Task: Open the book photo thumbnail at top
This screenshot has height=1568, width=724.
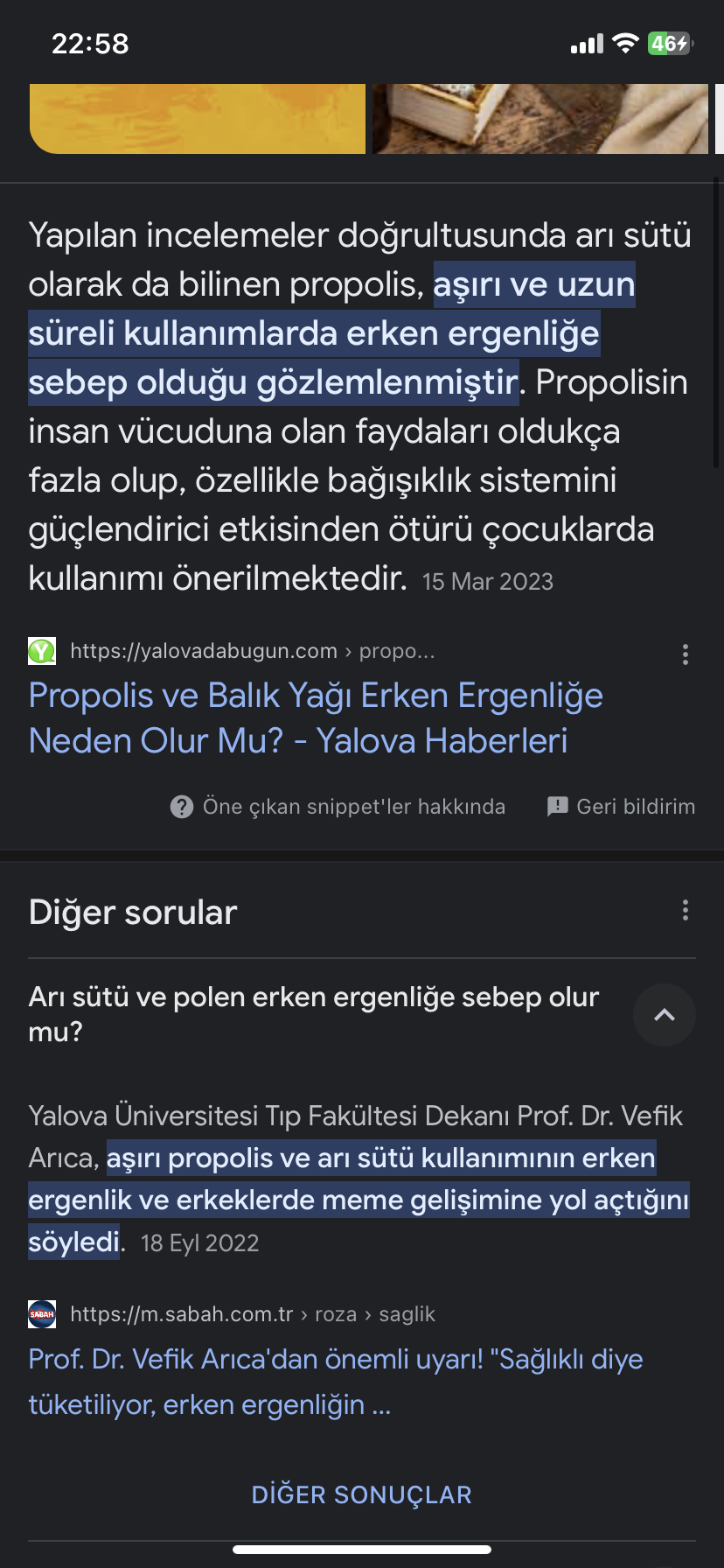Action: (540, 119)
